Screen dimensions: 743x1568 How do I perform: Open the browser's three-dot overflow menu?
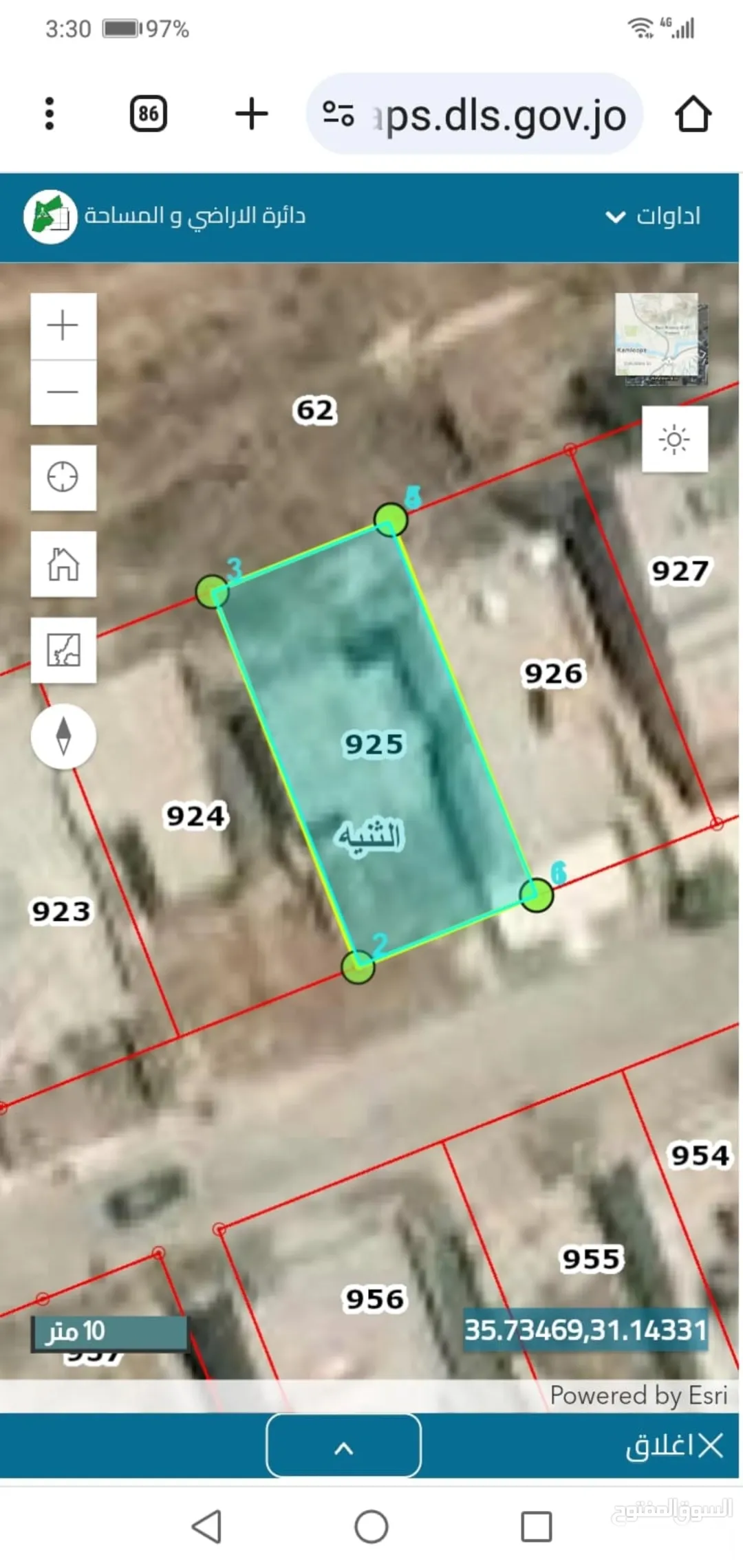click(49, 113)
